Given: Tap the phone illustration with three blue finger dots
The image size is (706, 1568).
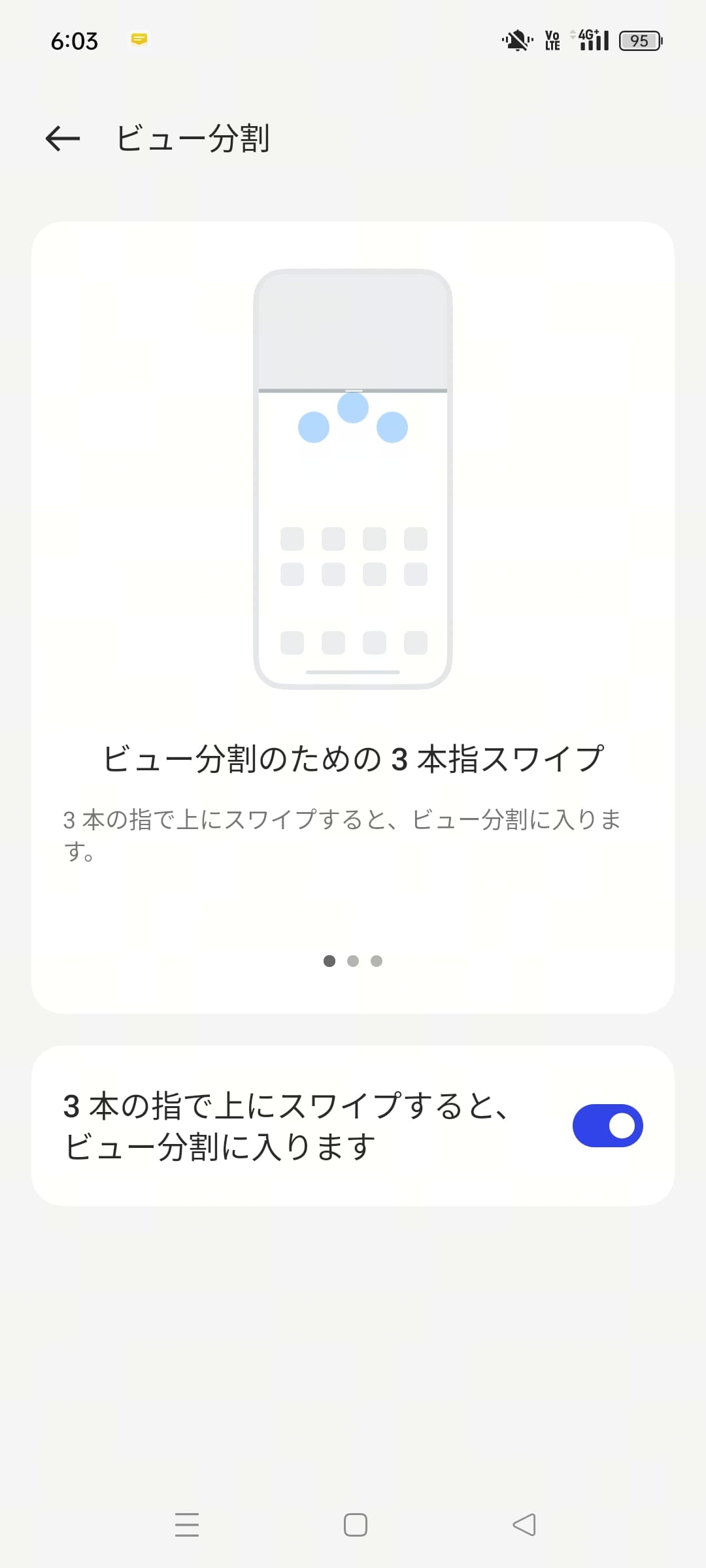Looking at the screenshot, I should [x=353, y=477].
